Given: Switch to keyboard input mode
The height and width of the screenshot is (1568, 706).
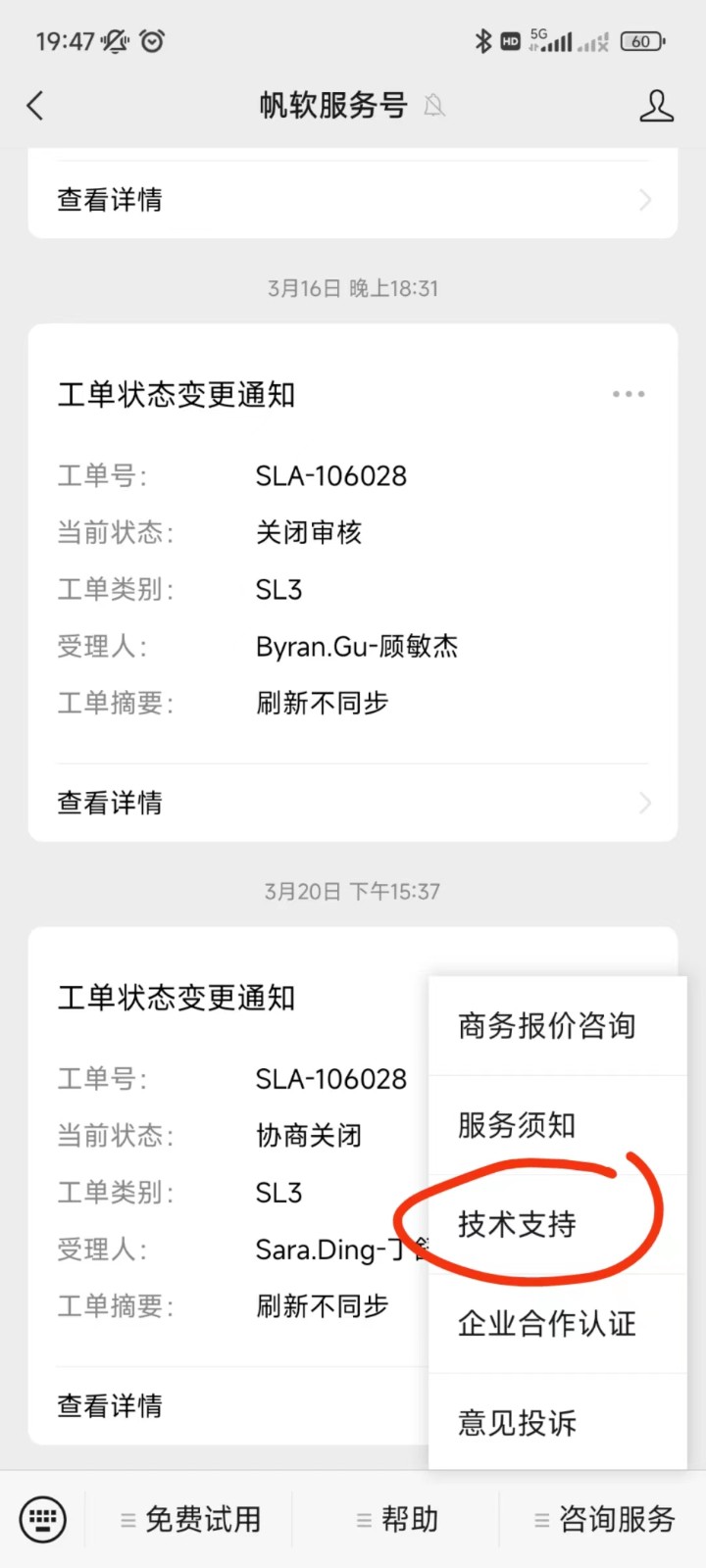Looking at the screenshot, I should point(43,1520).
